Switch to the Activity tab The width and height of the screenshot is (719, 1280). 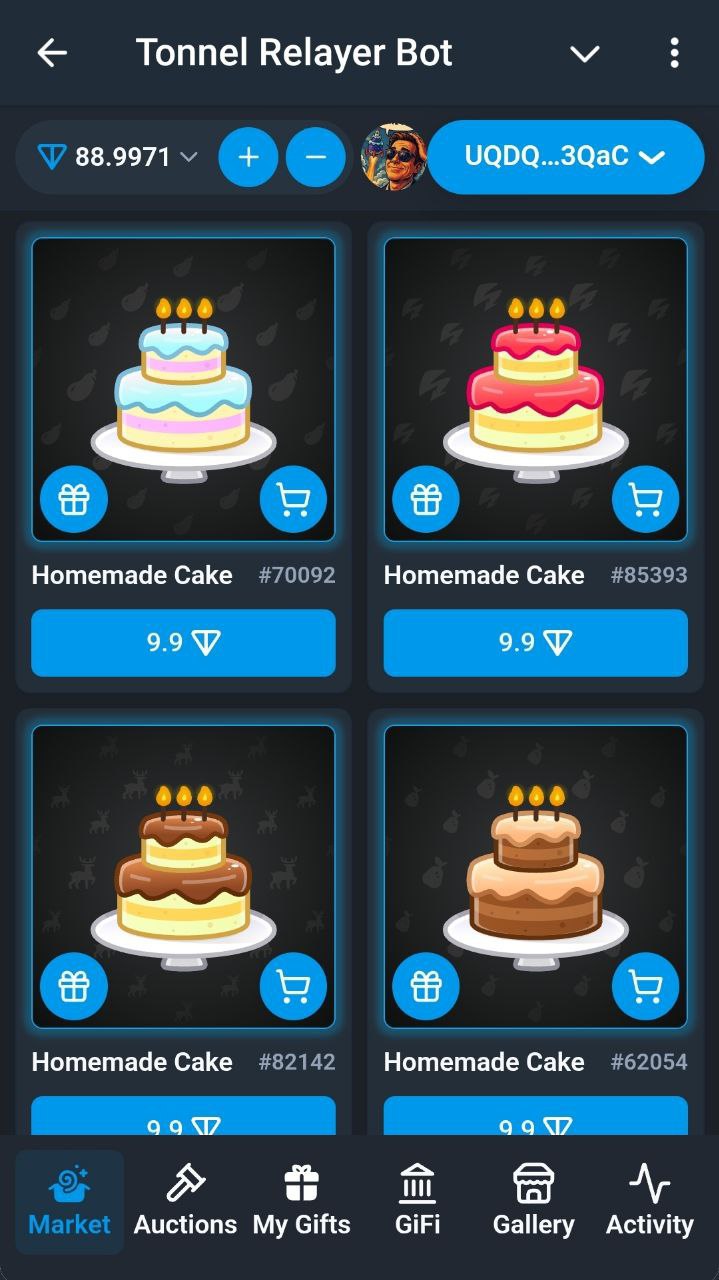click(649, 1202)
